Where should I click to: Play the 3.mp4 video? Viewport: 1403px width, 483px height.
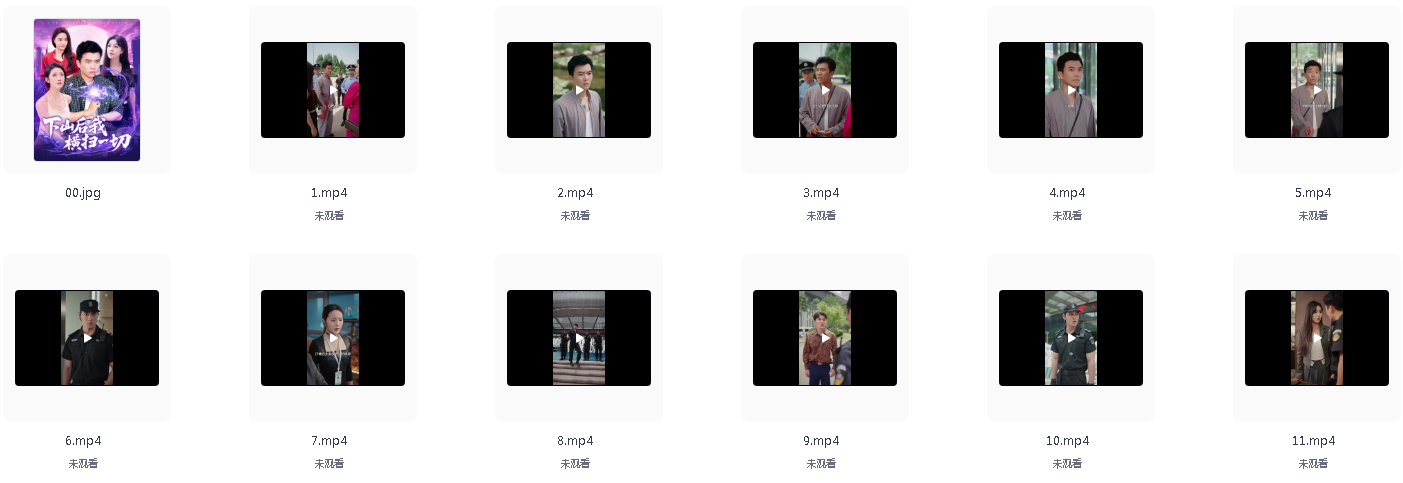tap(825, 90)
